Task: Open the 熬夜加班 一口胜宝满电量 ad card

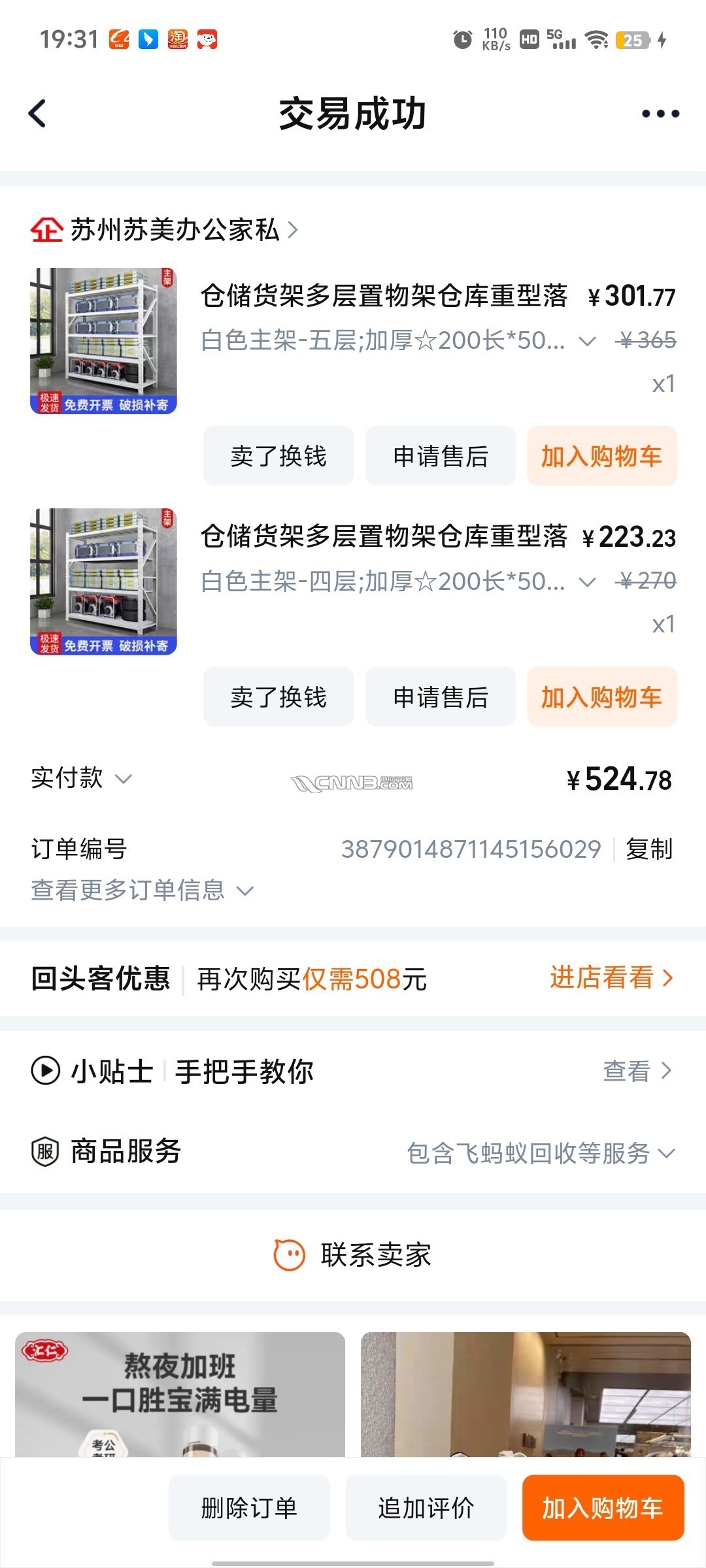Action: tap(180, 1393)
